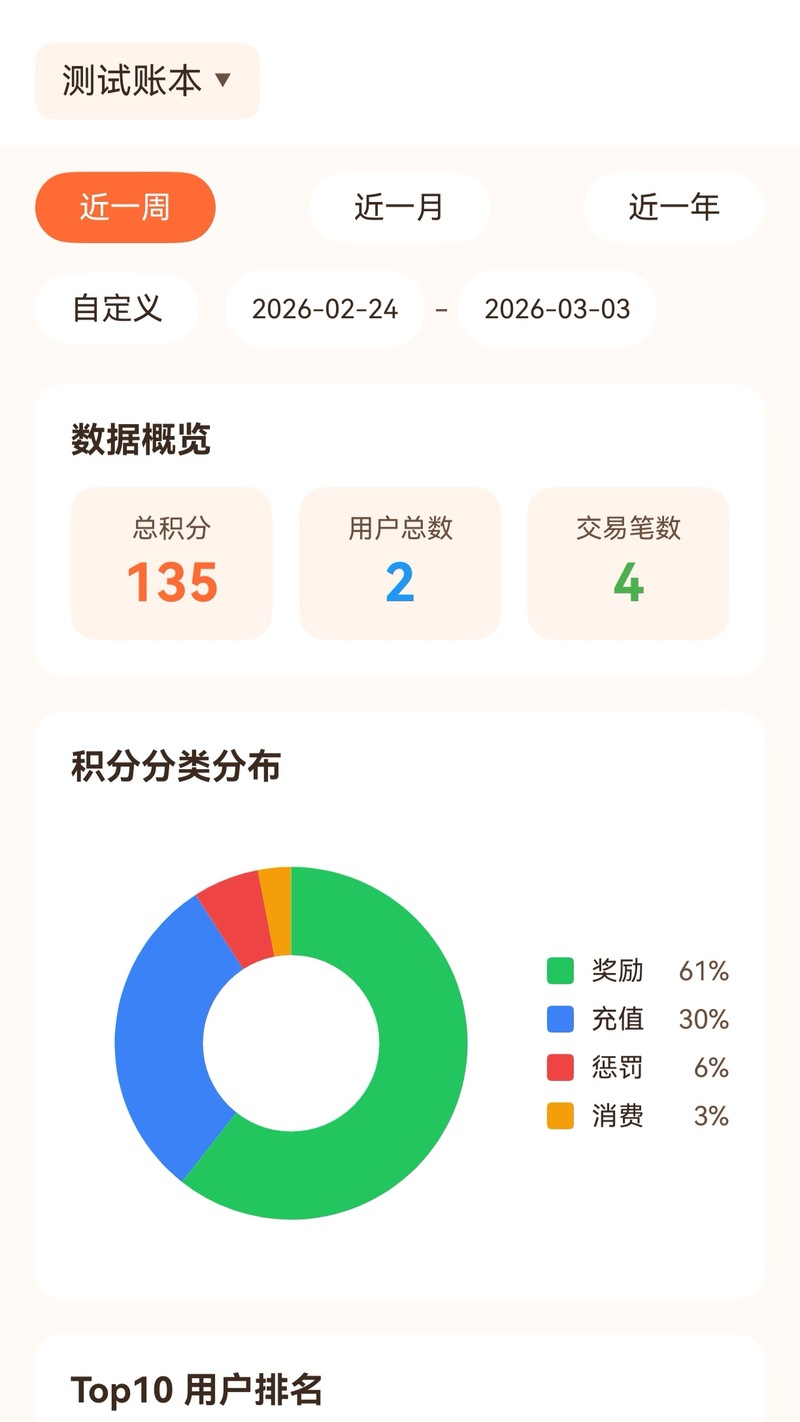Choose the 自定义 custom range option

[x=117, y=308]
